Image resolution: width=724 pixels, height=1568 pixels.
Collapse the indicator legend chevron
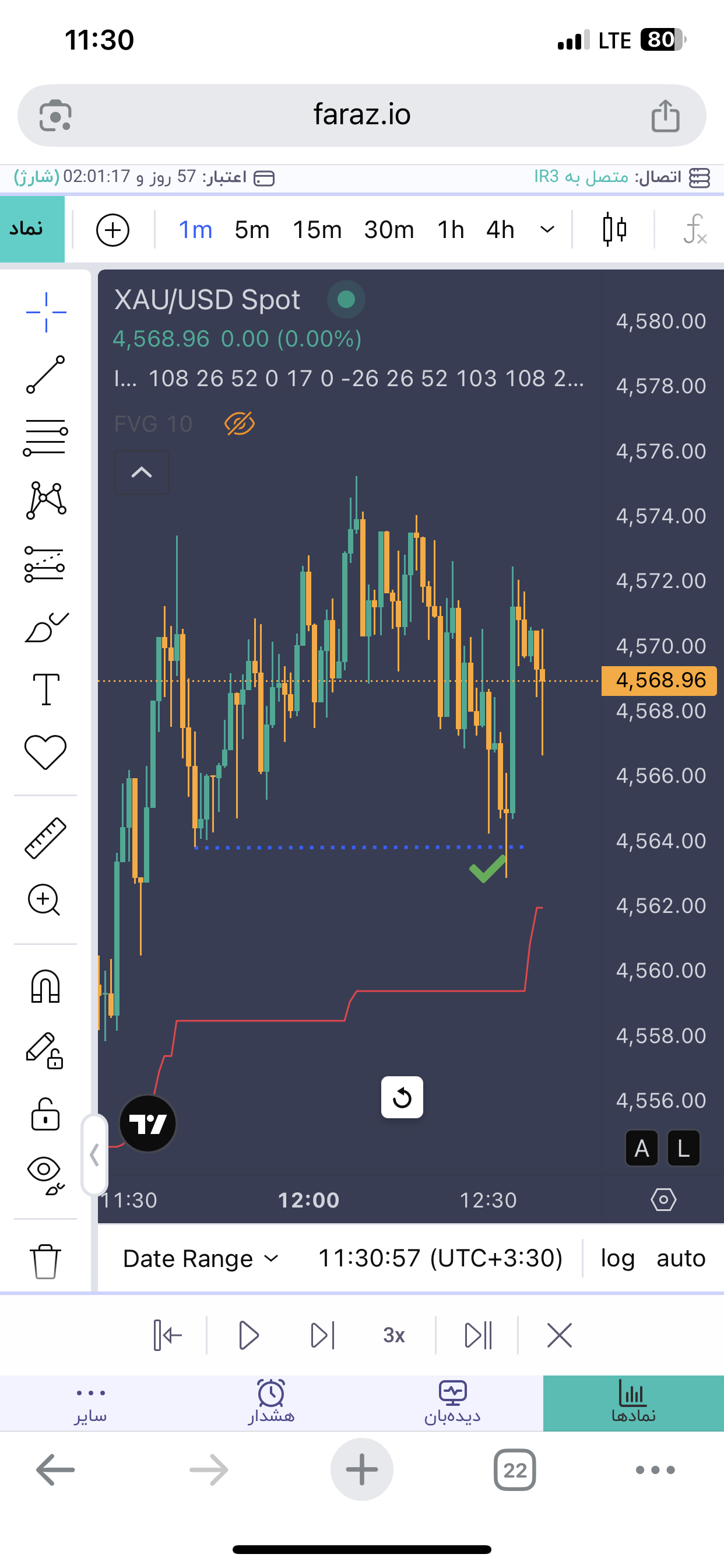tap(142, 473)
